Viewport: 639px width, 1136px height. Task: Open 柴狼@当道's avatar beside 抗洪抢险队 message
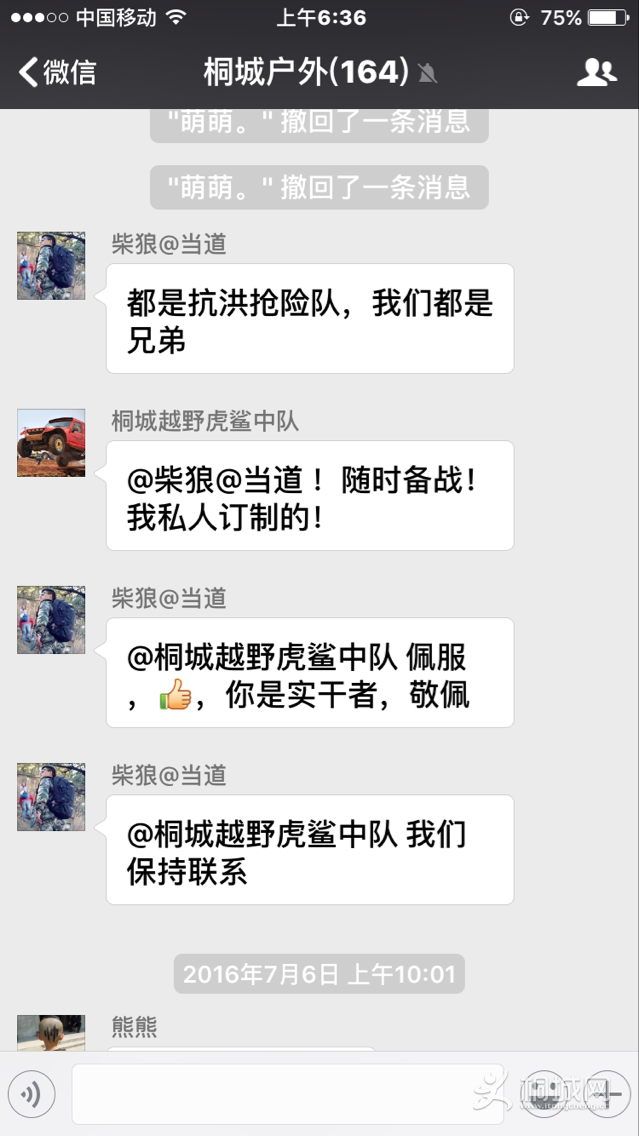pyautogui.click(x=51, y=266)
